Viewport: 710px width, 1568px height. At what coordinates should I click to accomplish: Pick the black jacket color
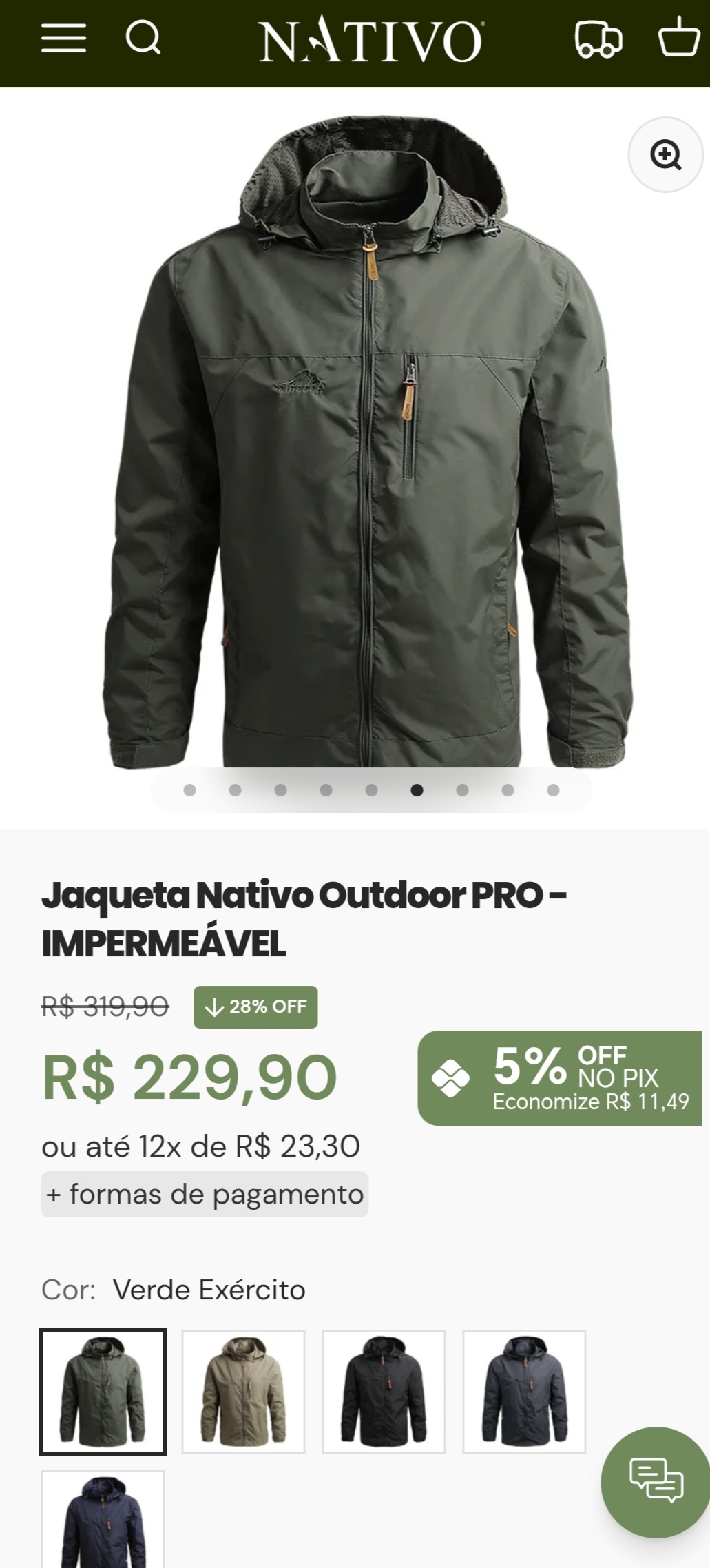(x=384, y=1391)
